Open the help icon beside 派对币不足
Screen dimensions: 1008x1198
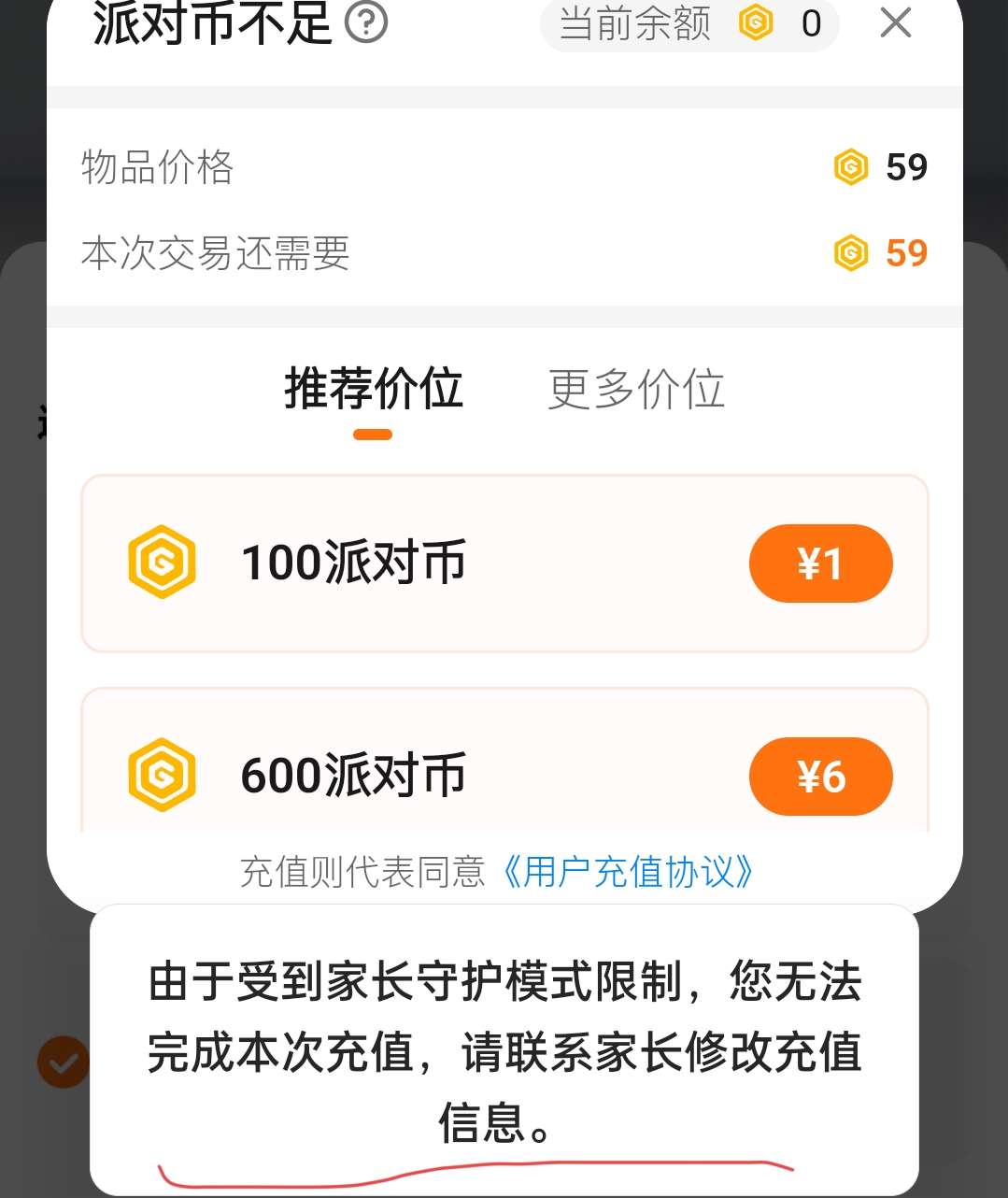(x=366, y=22)
